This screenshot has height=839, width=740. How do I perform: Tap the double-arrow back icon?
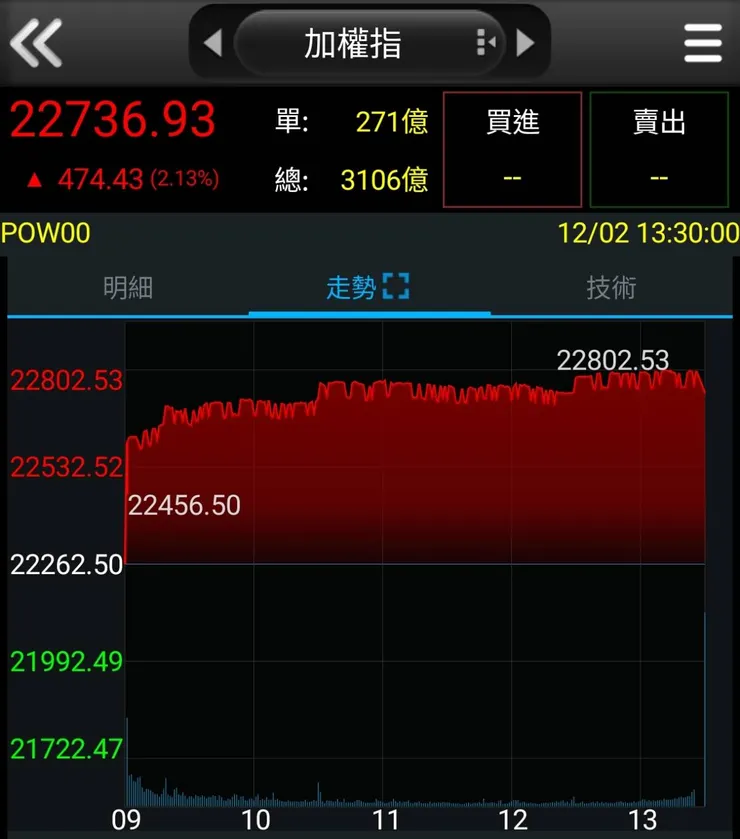[x=36, y=43]
